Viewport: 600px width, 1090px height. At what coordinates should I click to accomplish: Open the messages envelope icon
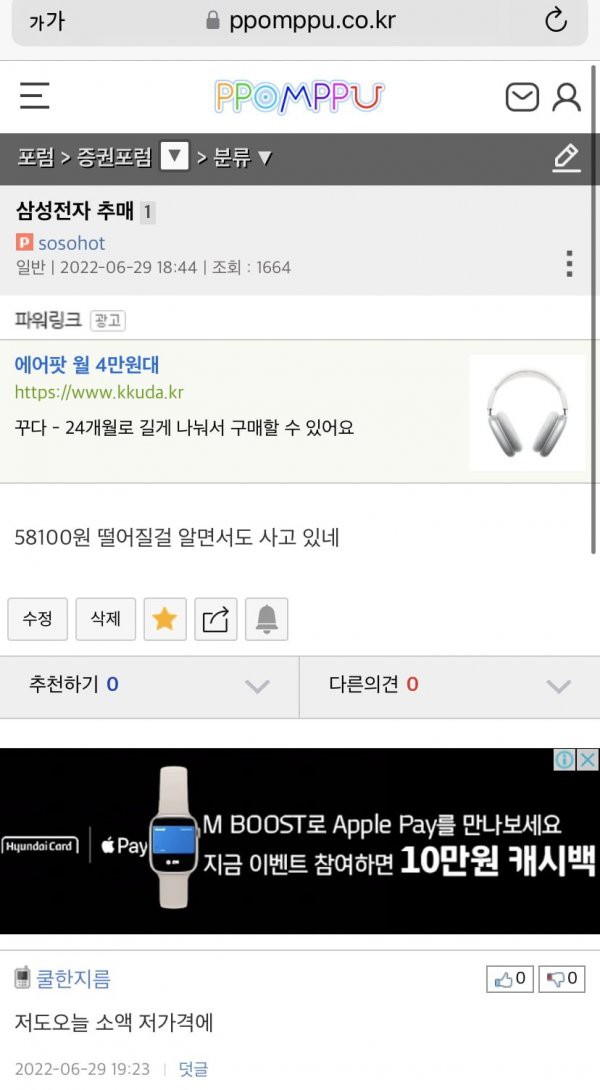pos(522,97)
